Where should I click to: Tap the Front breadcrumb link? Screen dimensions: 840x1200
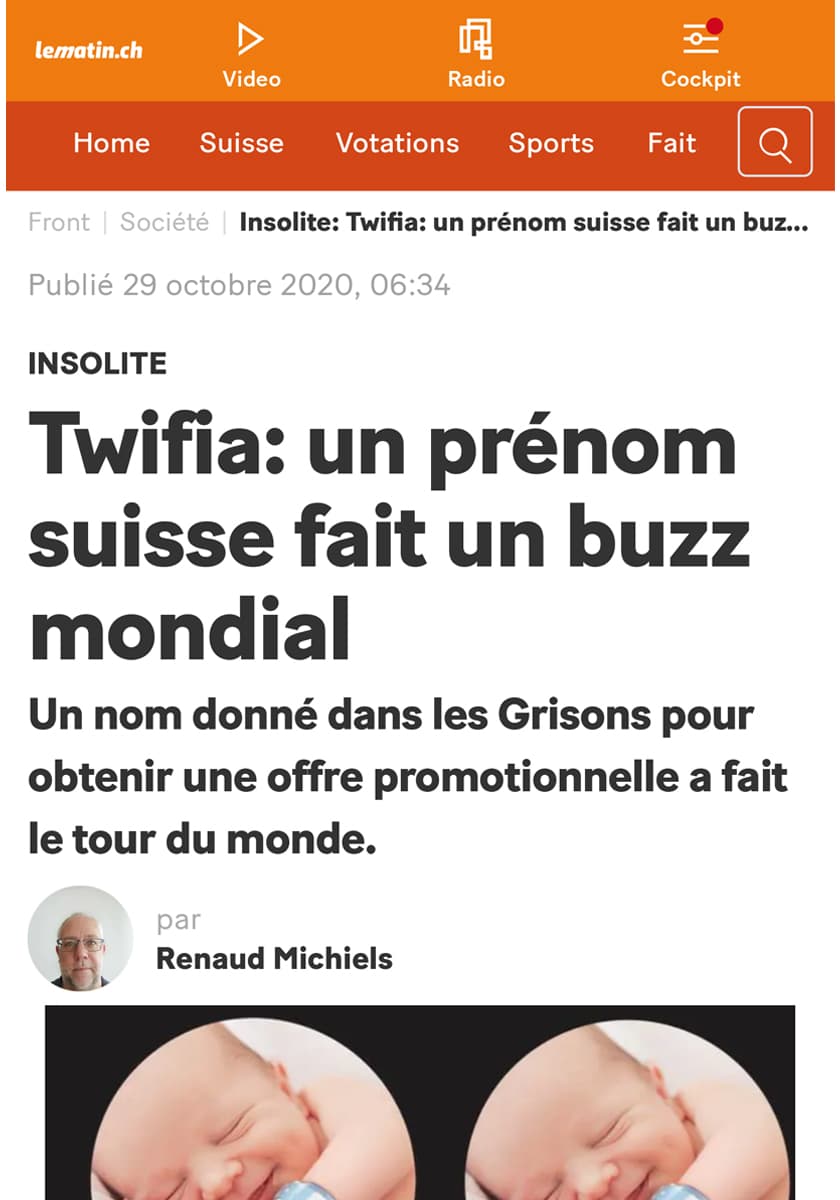click(59, 222)
